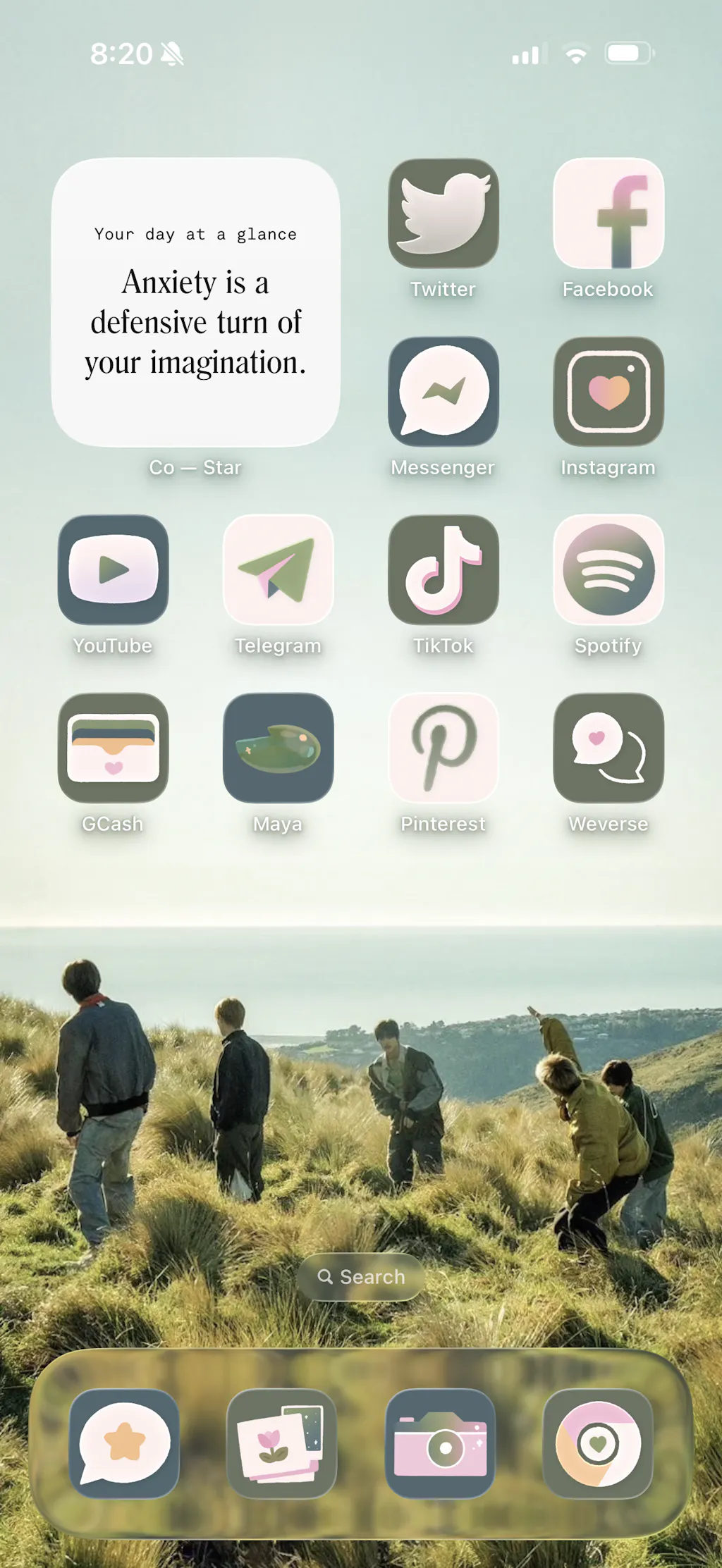Open Pinterest
The width and height of the screenshot is (722, 1568).
[x=443, y=748]
